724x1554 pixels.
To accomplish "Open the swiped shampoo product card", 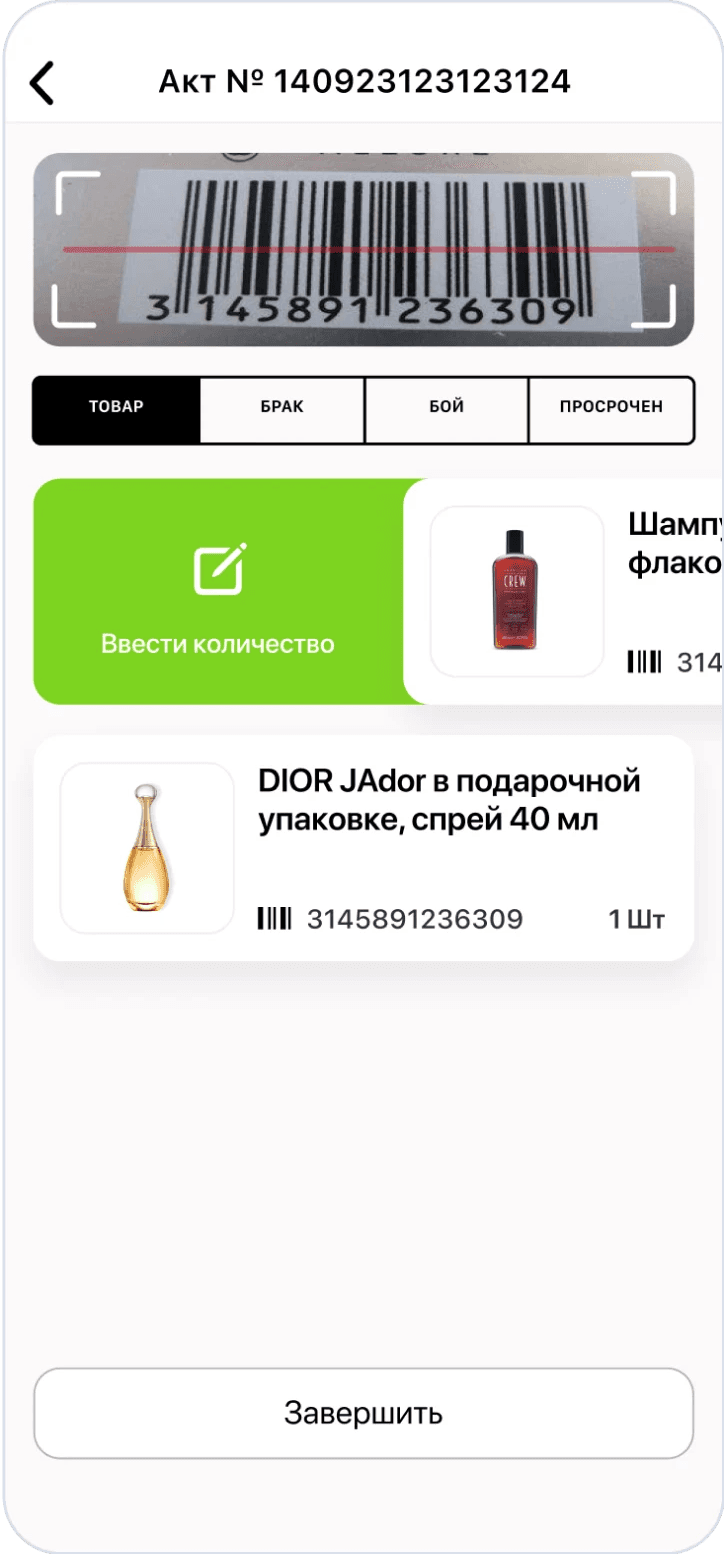I will 563,592.
